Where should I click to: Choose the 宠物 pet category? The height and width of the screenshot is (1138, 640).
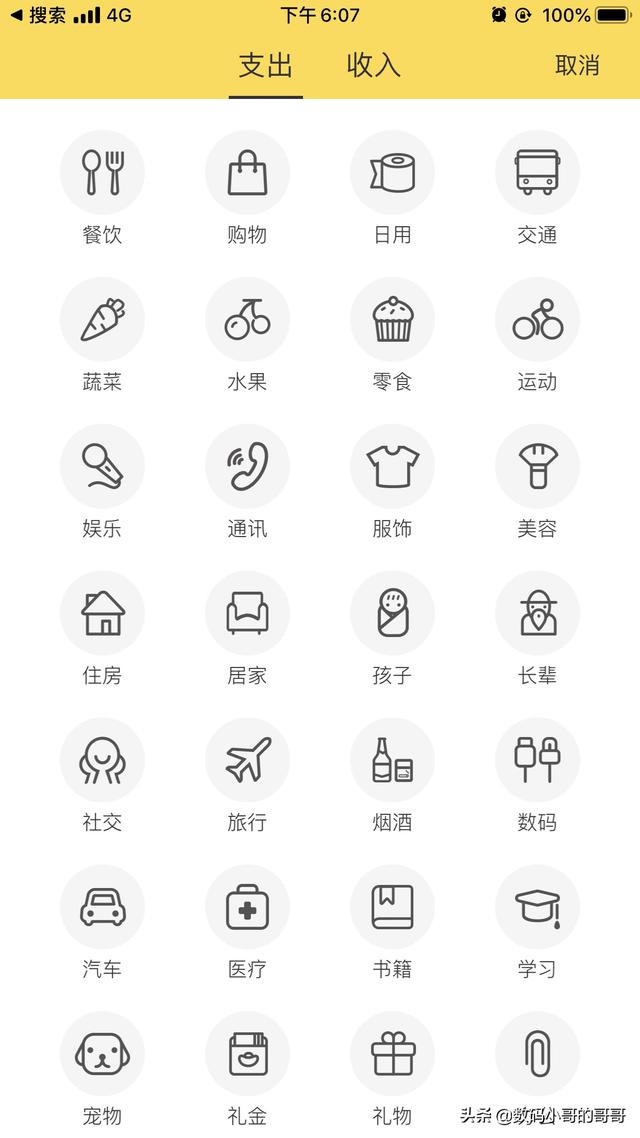pos(102,1055)
